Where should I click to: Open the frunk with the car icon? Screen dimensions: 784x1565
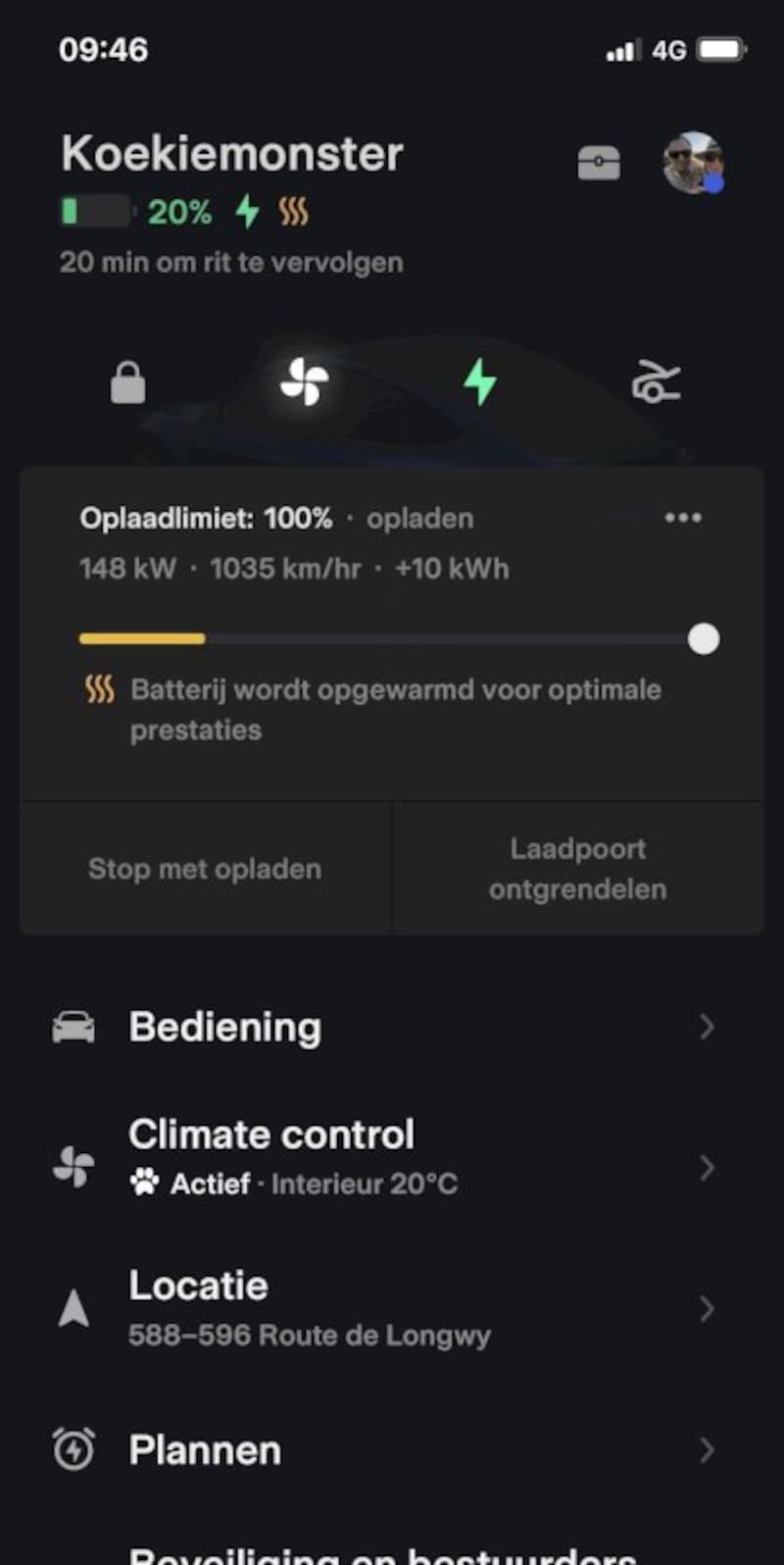point(656,381)
